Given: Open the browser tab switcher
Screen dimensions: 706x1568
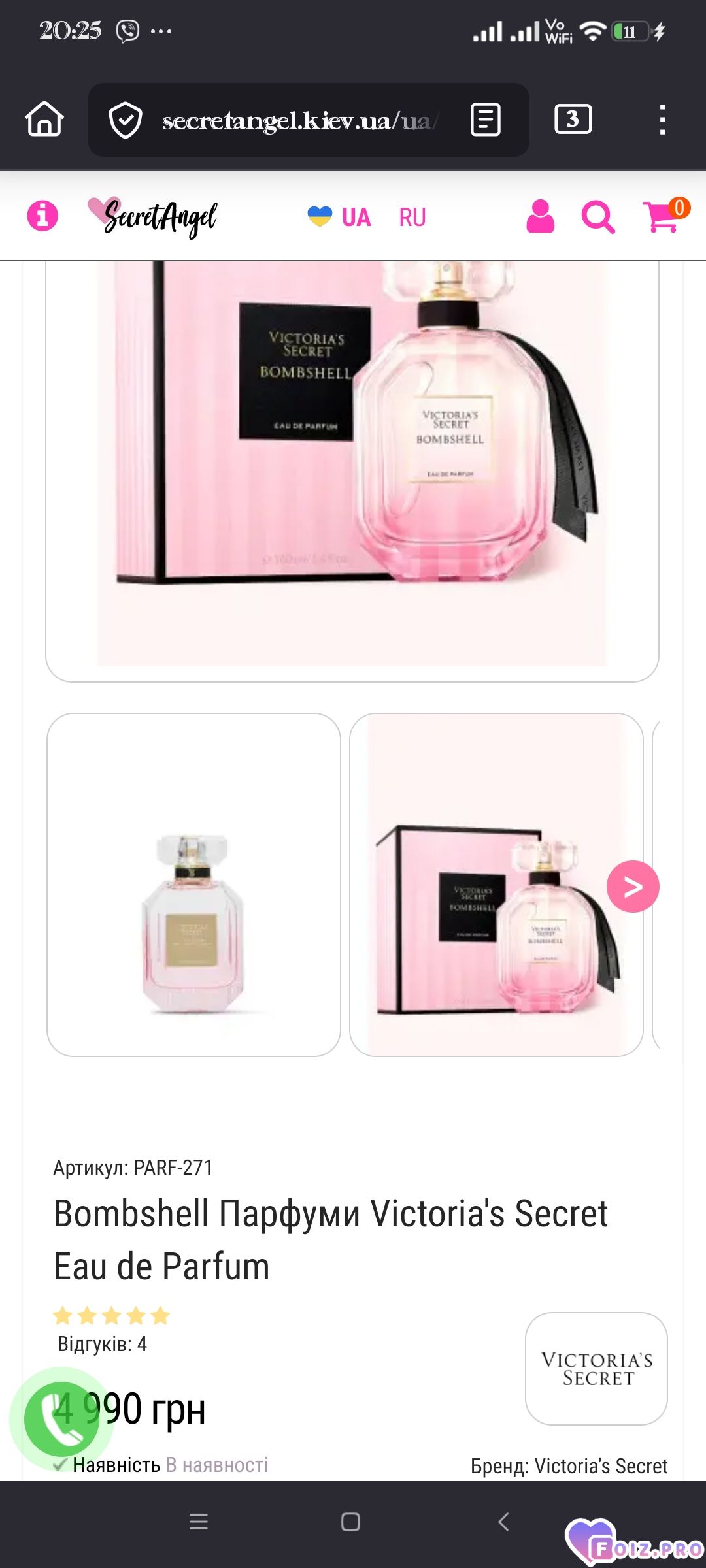Looking at the screenshot, I should (x=573, y=120).
